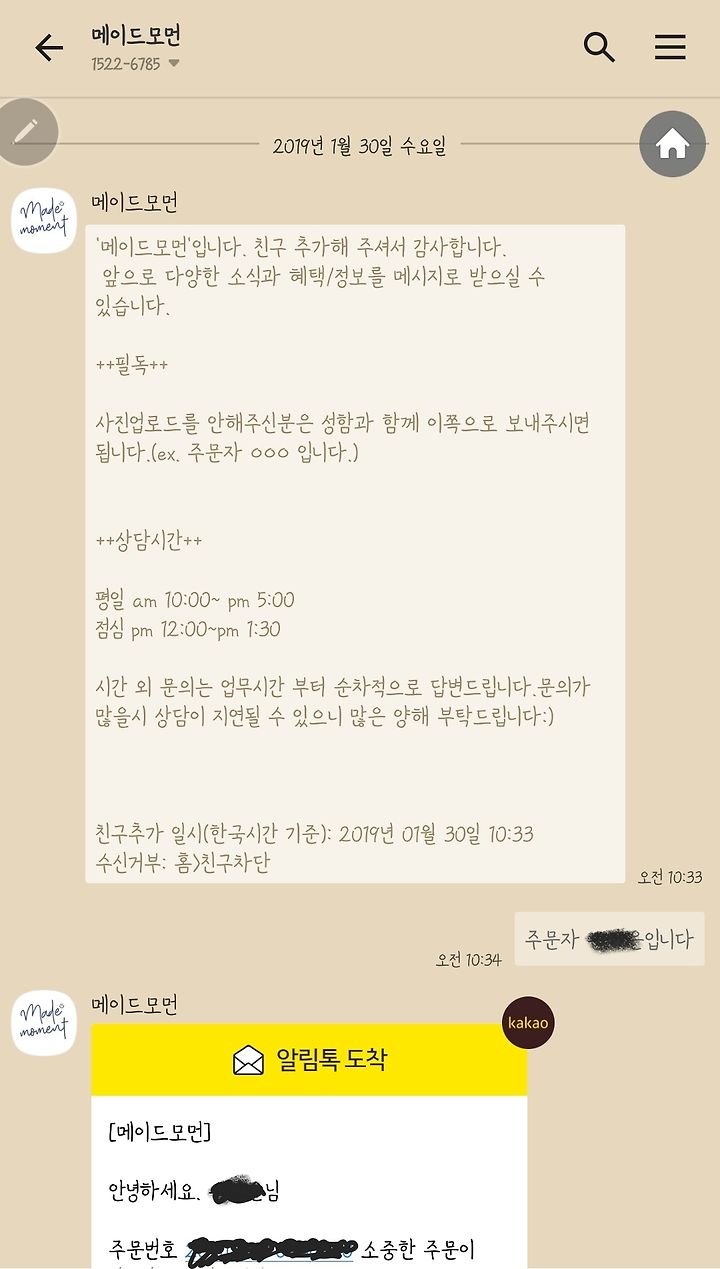Screen dimensions: 720x1269
Task: Expand the 1522-6785 phone number dropdown
Action: coord(173,63)
